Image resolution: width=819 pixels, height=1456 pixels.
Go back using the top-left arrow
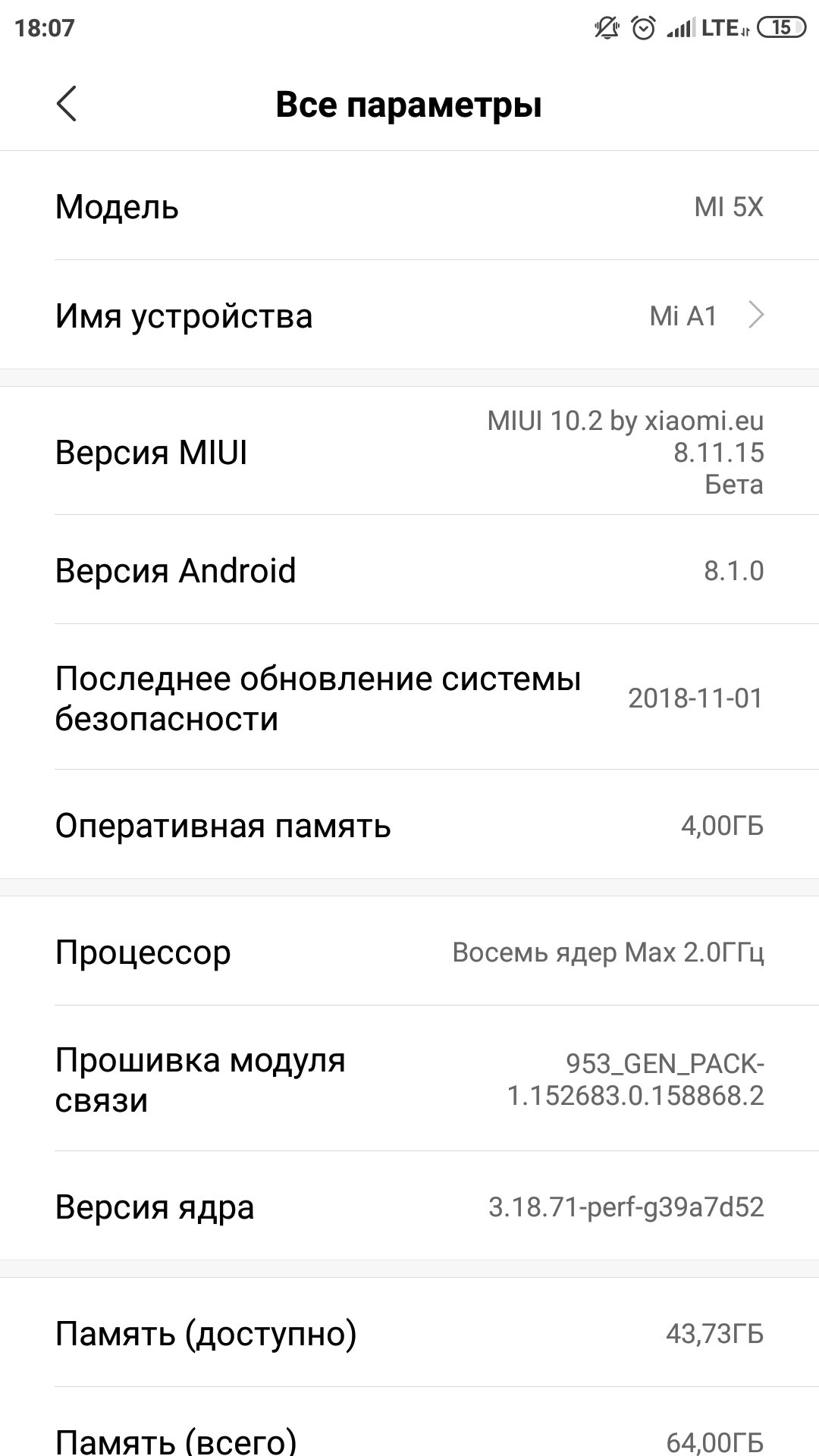coord(67,104)
